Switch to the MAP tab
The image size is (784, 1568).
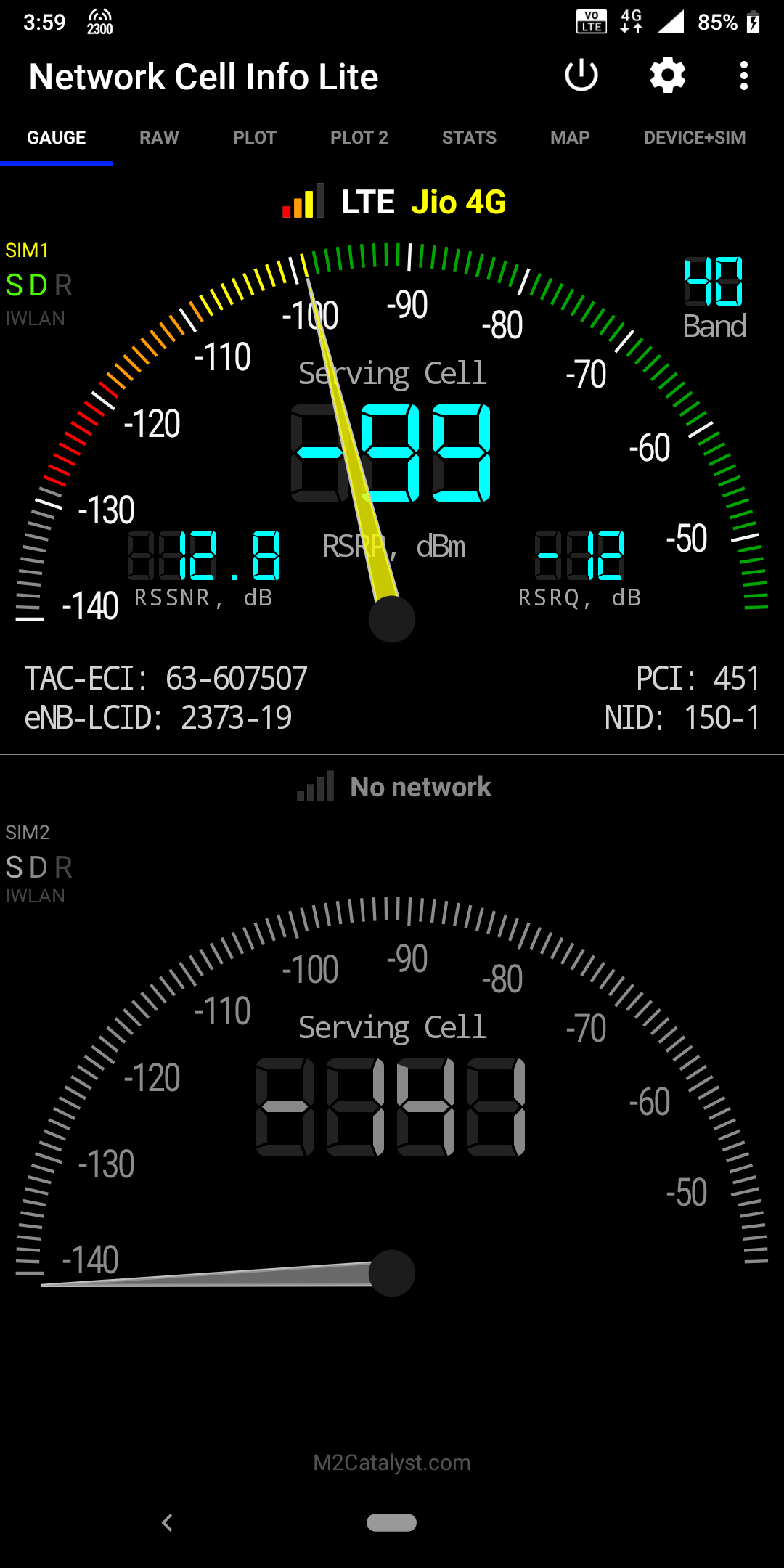pyautogui.click(x=570, y=138)
